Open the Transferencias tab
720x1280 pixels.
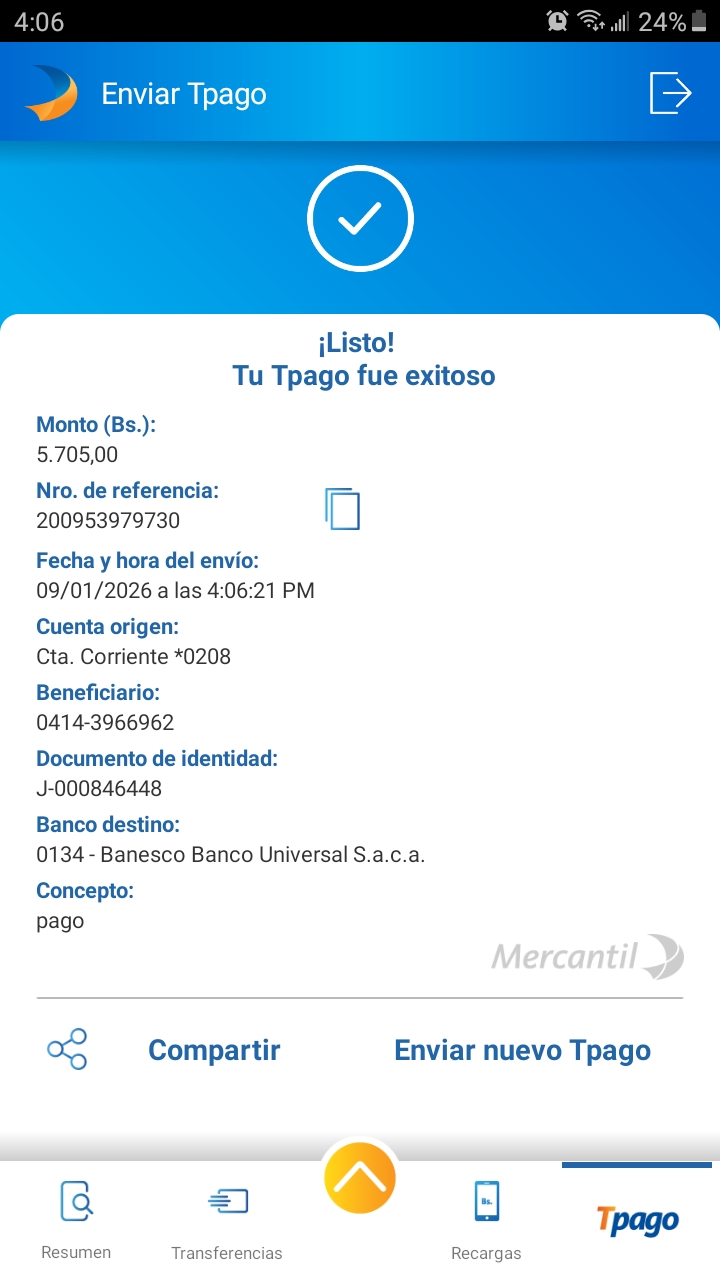(x=227, y=1220)
